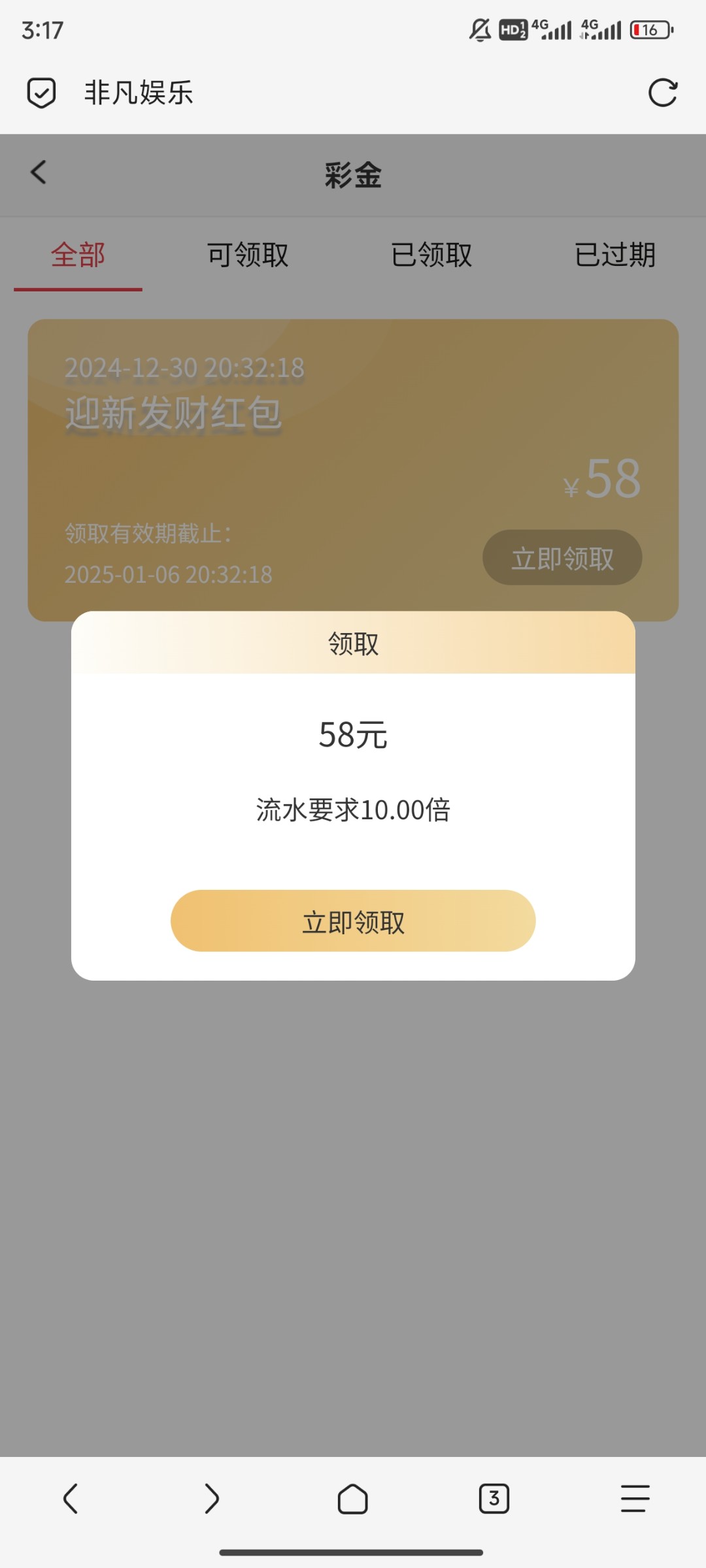Open the site security shield icon
This screenshot has height=1568, width=706.
41,93
